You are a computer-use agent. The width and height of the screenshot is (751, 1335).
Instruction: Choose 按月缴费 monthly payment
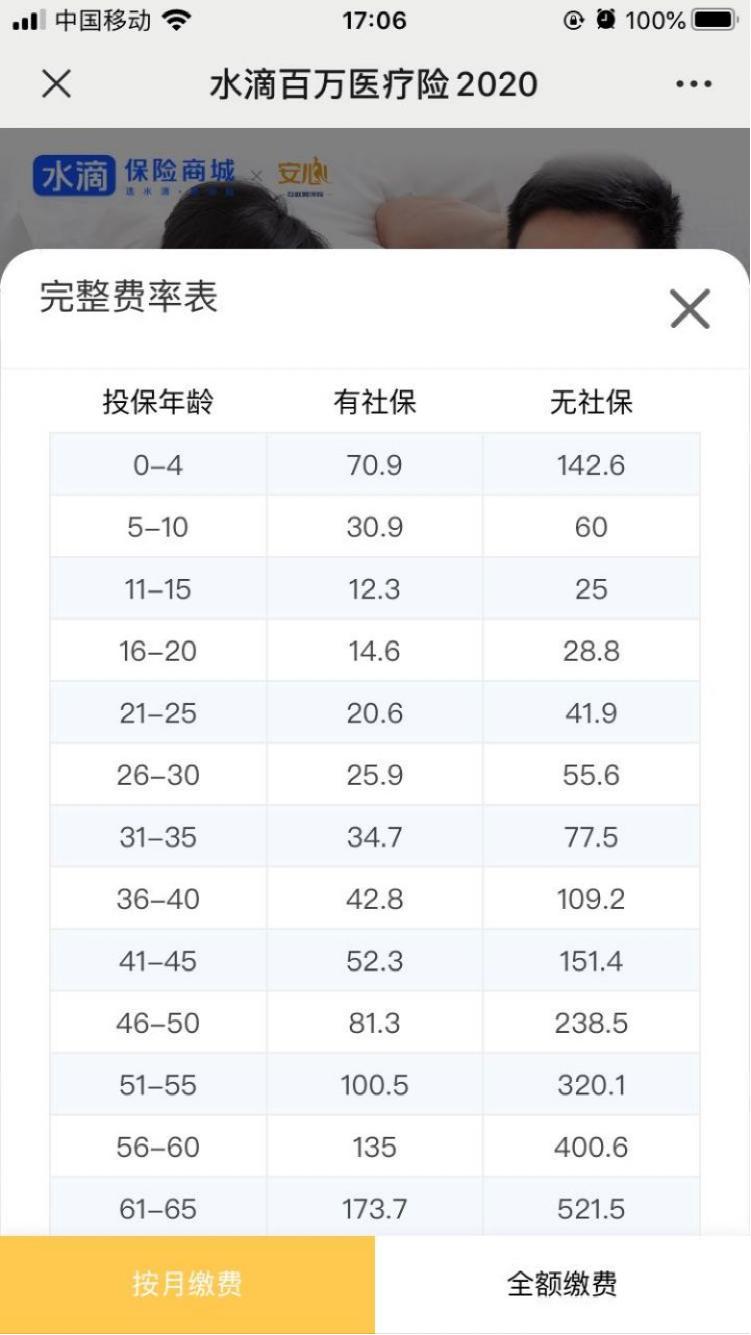[187, 1284]
